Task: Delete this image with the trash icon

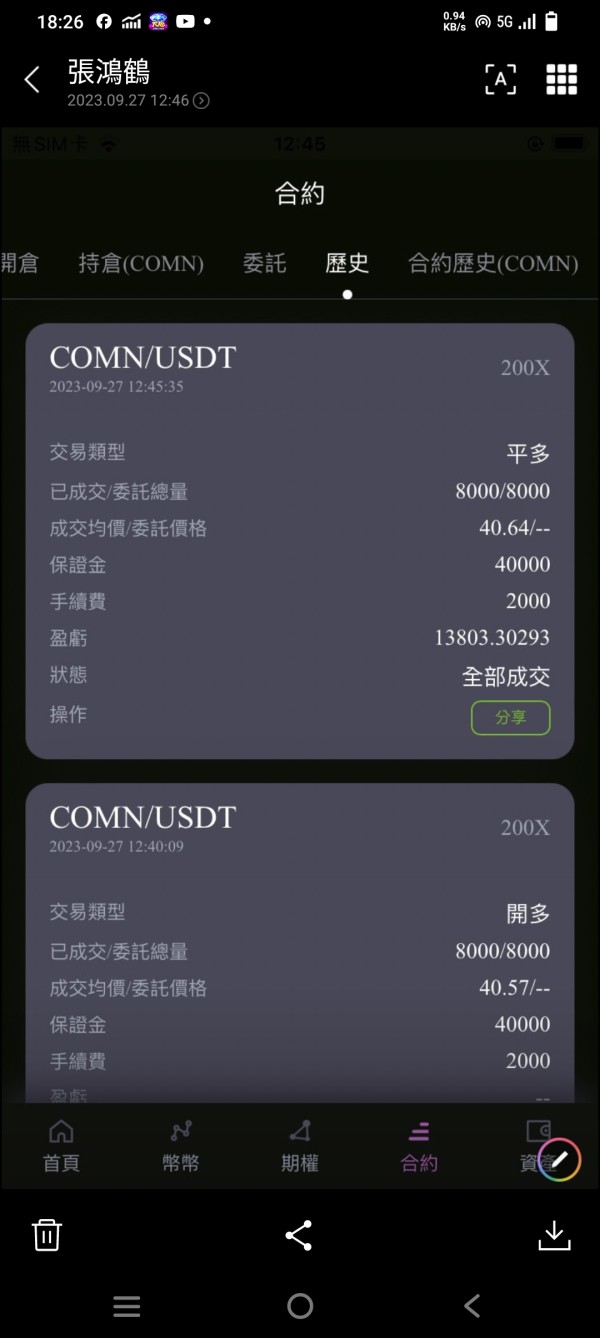Action: [47, 1235]
